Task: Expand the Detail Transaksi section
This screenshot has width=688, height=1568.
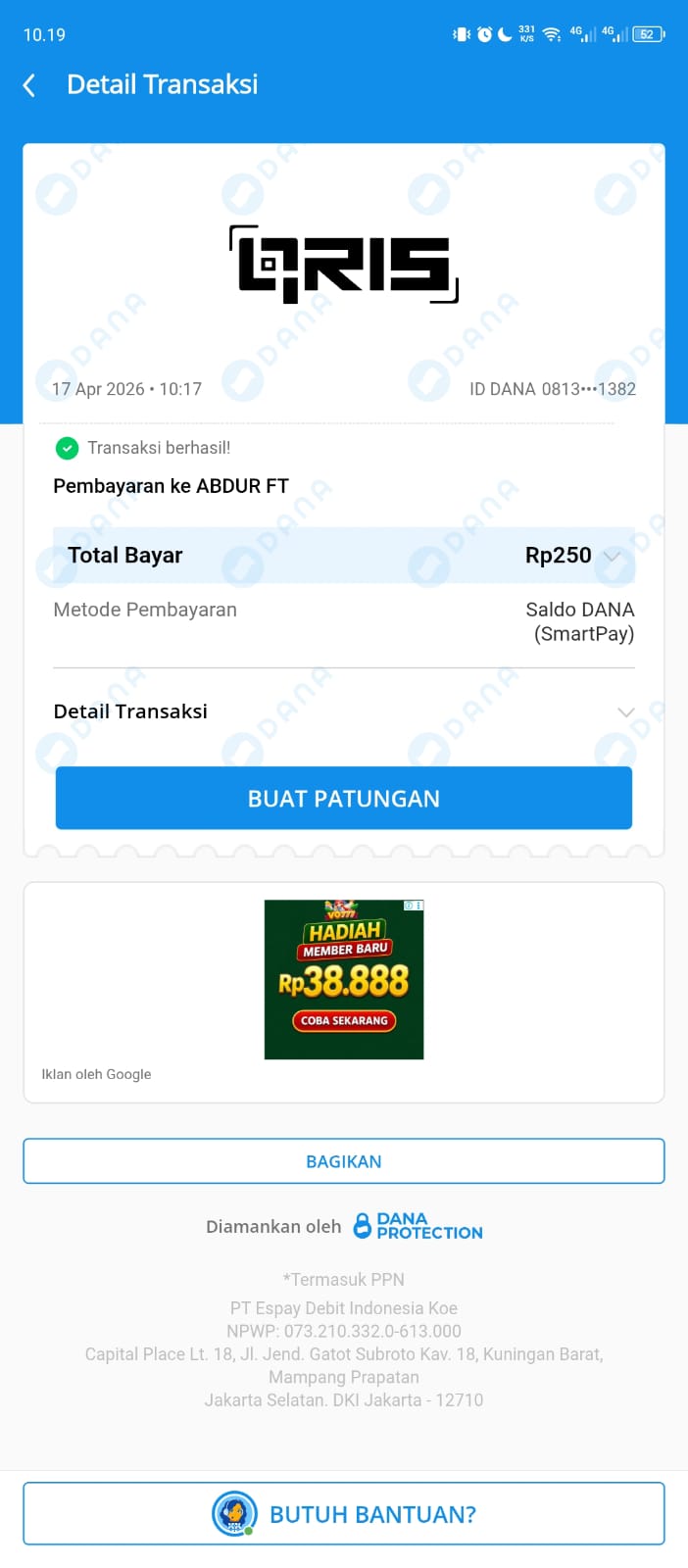Action: click(625, 711)
